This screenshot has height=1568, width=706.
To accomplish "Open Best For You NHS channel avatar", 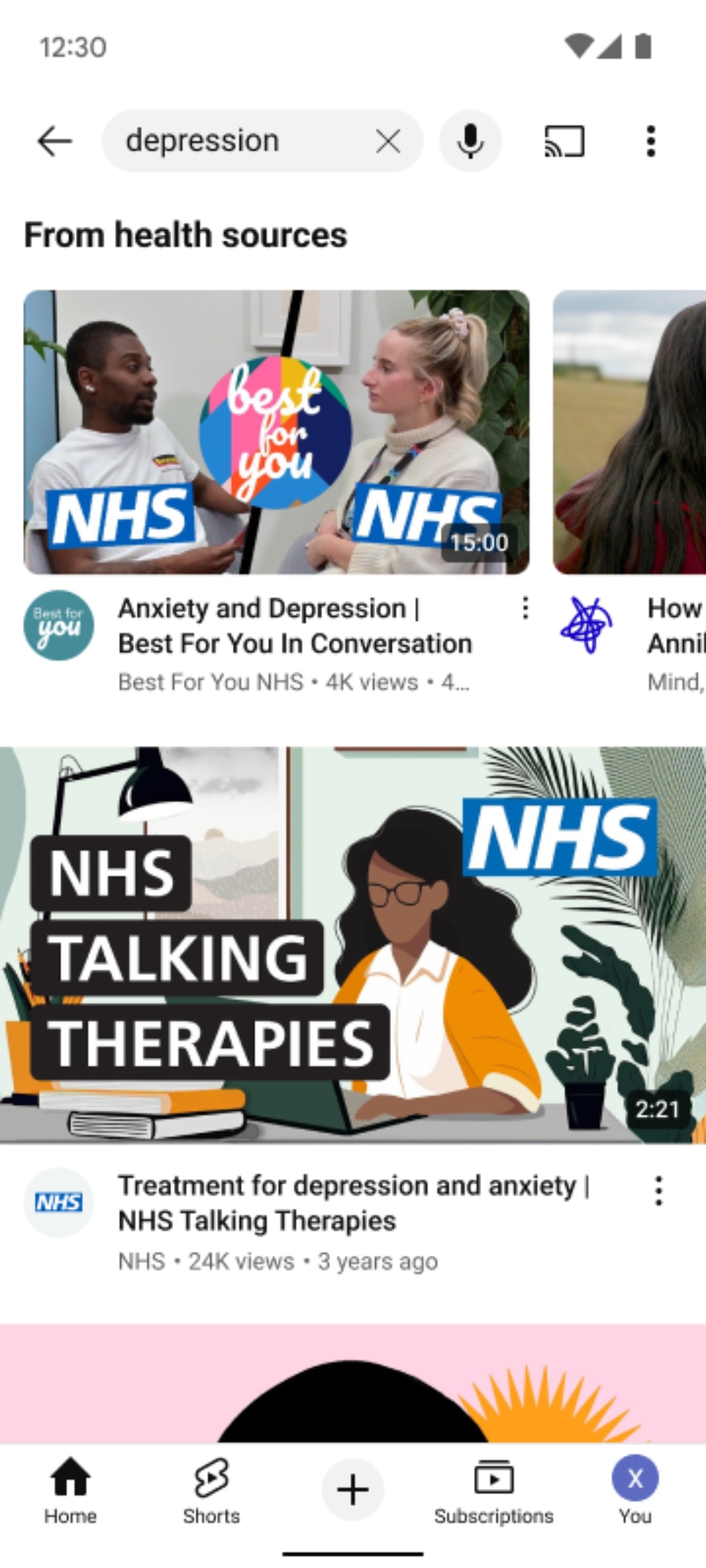I will 59,625.
